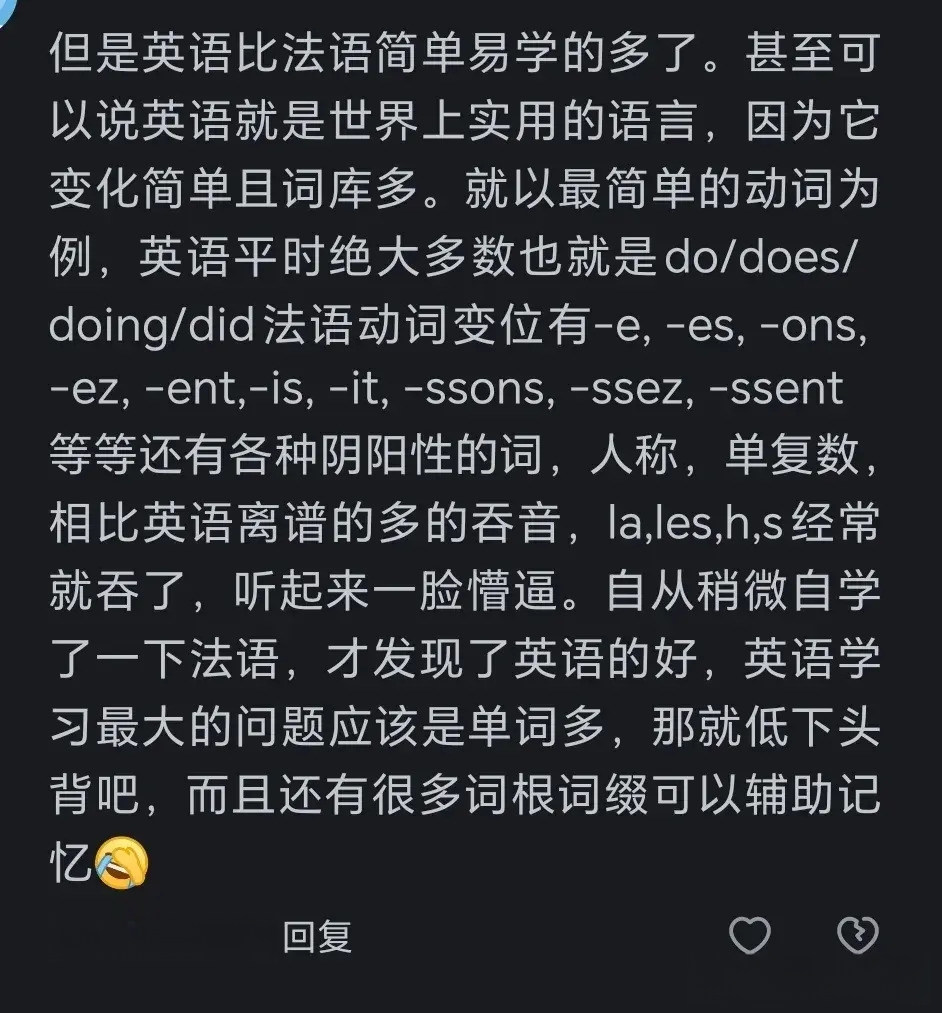
Task: Dislike this comment with the broken heart icon
Action: point(857,936)
